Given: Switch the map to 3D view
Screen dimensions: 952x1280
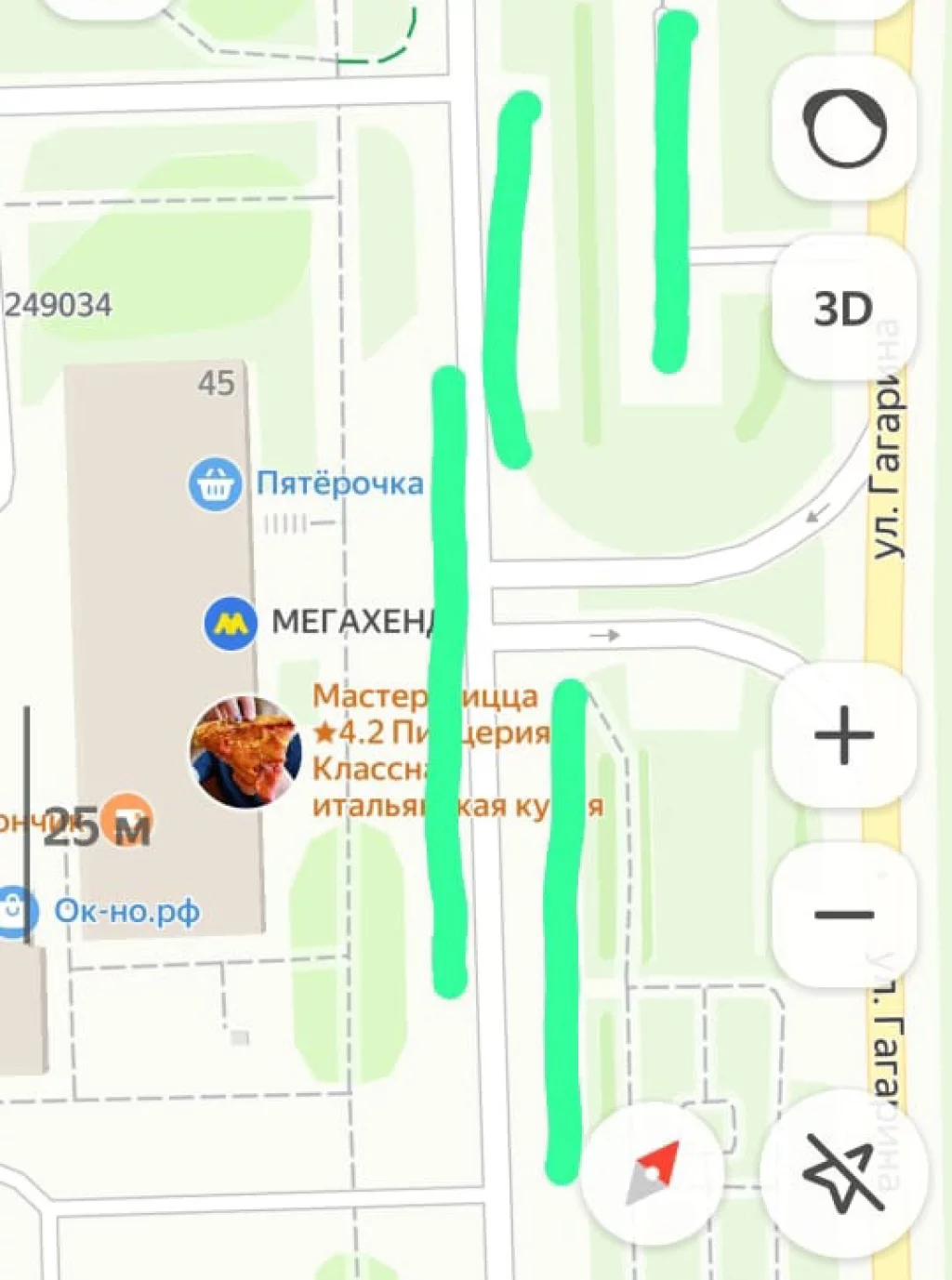Looking at the screenshot, I should [843, 310].
